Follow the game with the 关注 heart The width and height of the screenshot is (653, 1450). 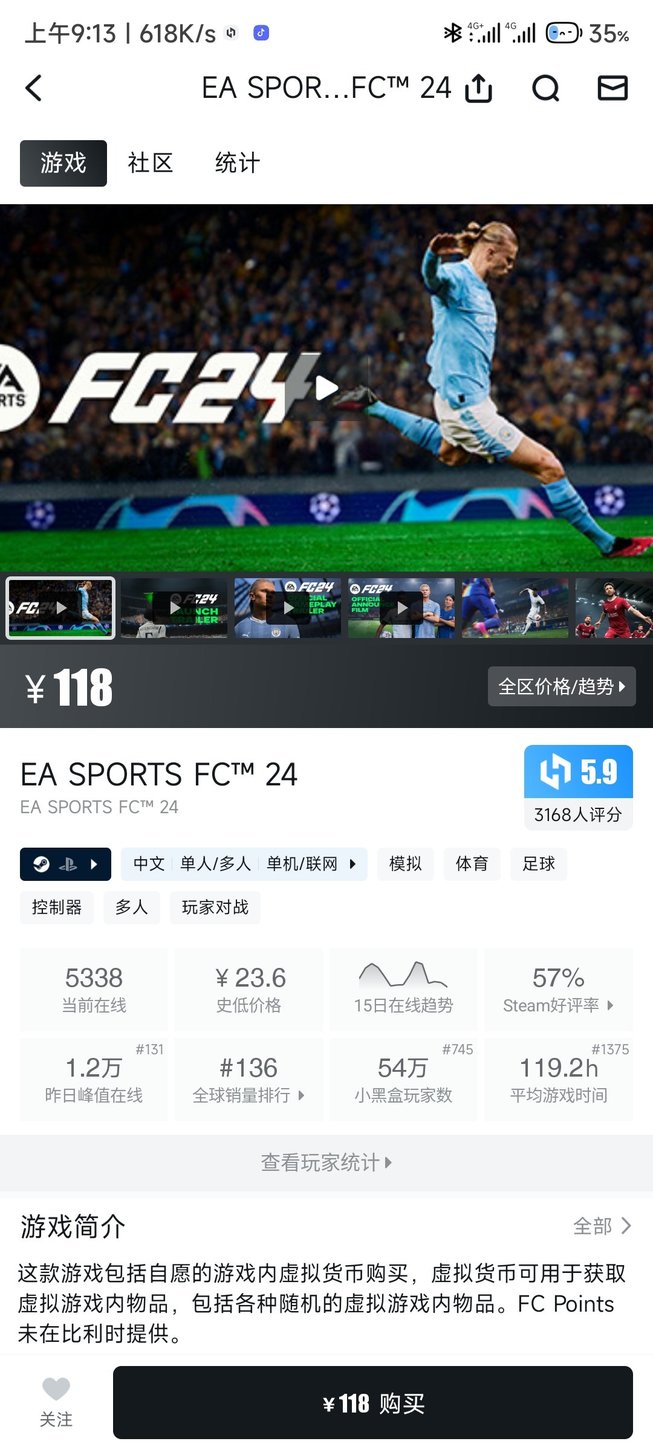coord(56,1401)
